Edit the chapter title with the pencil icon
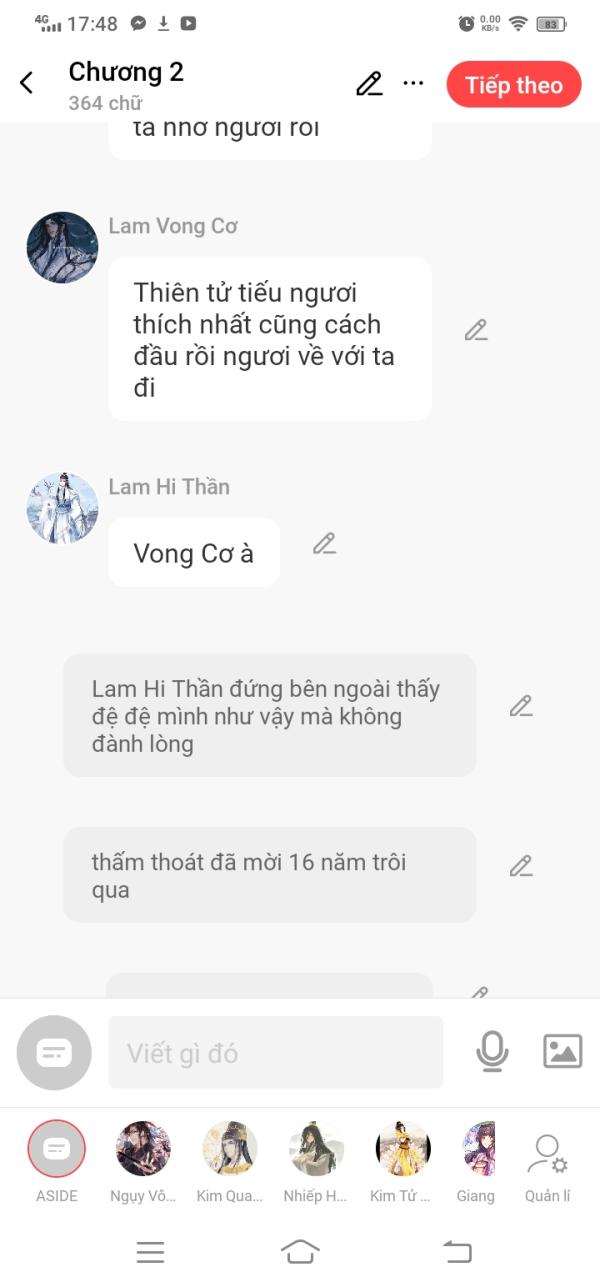The width and height of the screenshot is (600, 1287). [369, 84]
